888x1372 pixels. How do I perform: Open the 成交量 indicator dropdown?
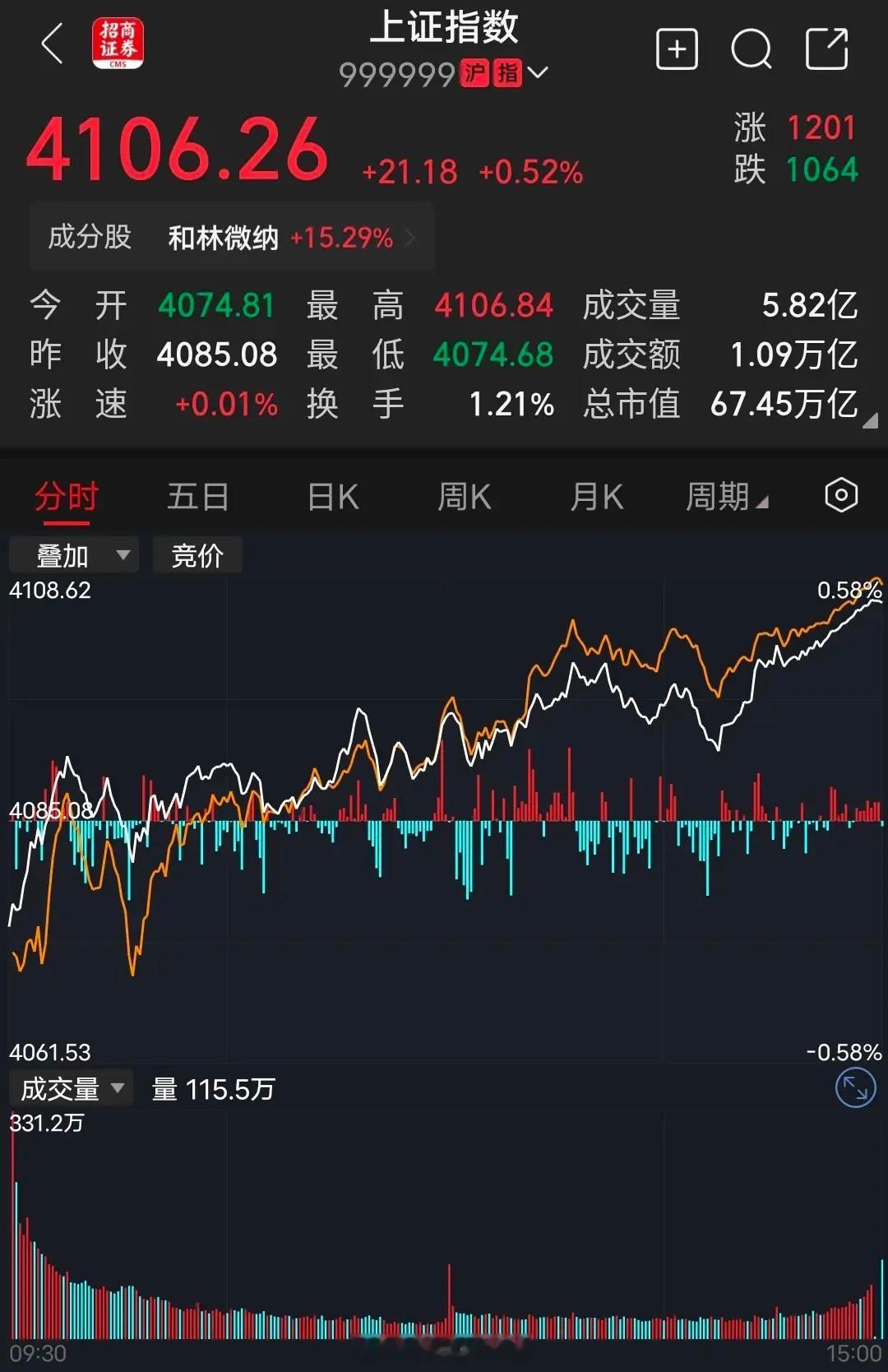point(70,1087)
